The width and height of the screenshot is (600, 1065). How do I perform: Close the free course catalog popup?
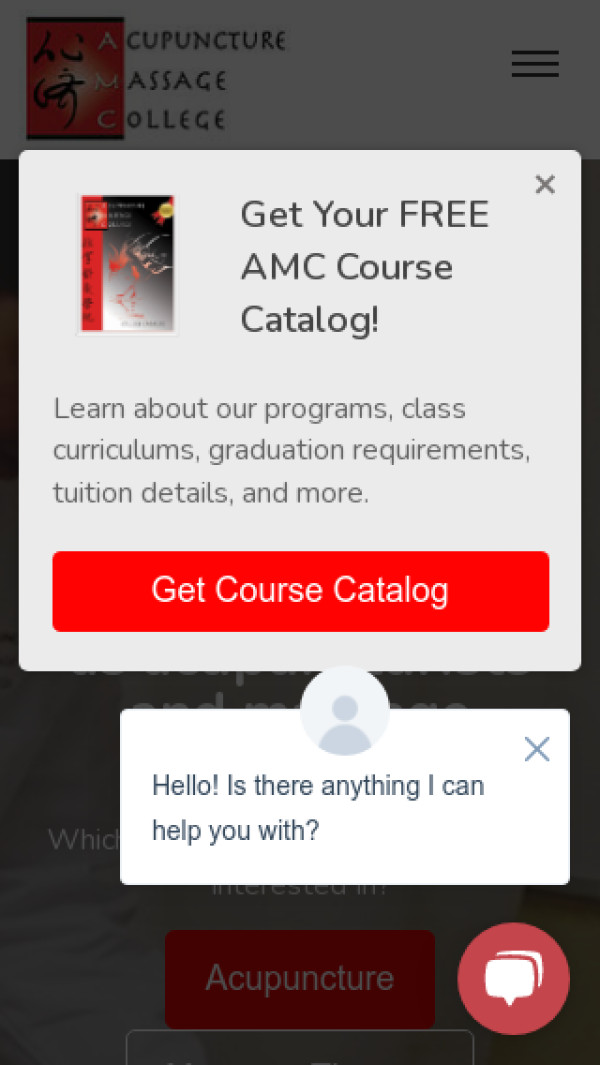click(544, 184)
